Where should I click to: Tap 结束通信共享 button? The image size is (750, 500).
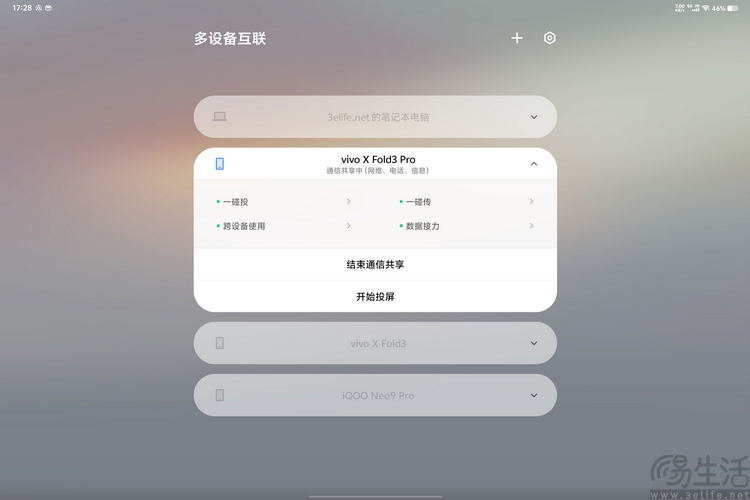tap(375, 265)
